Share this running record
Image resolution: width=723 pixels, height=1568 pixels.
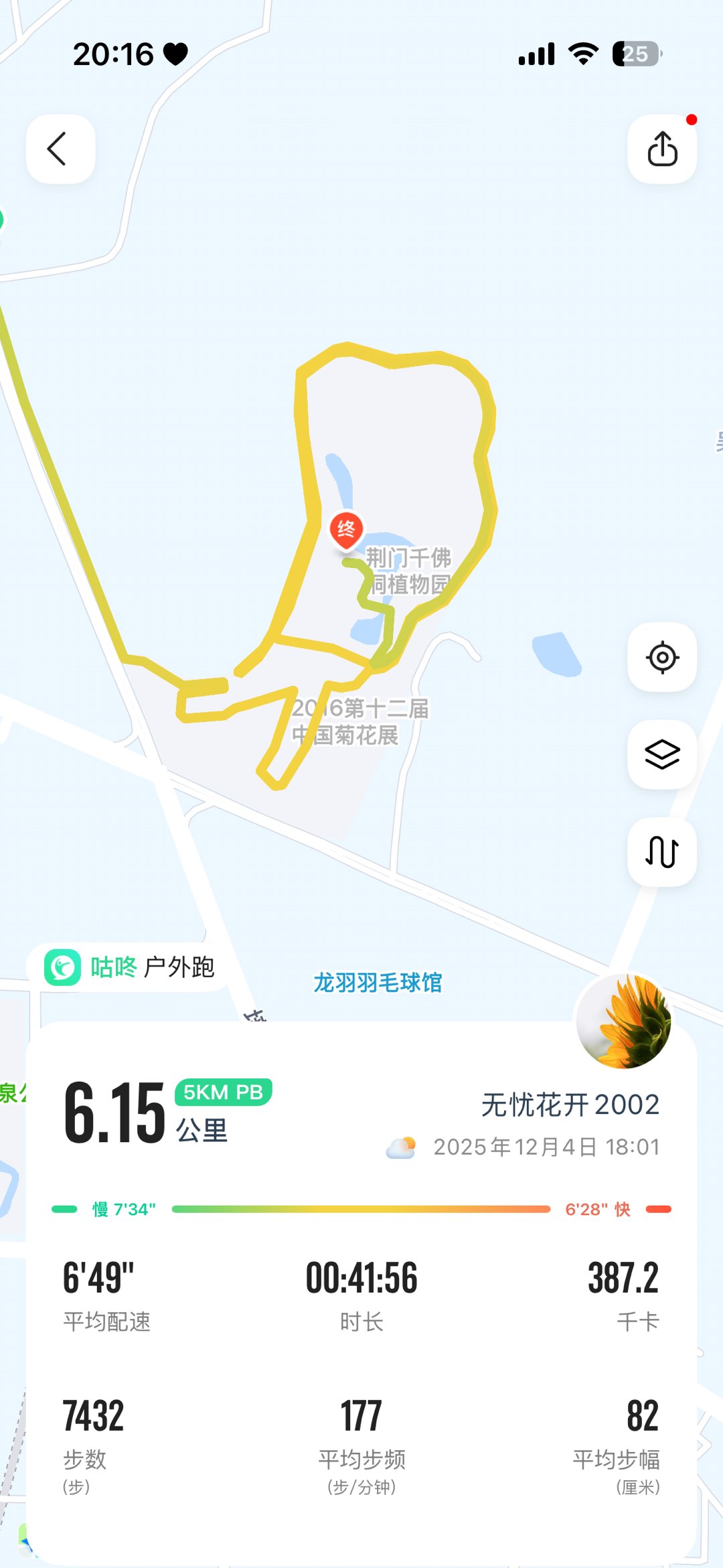click(662, 149)
